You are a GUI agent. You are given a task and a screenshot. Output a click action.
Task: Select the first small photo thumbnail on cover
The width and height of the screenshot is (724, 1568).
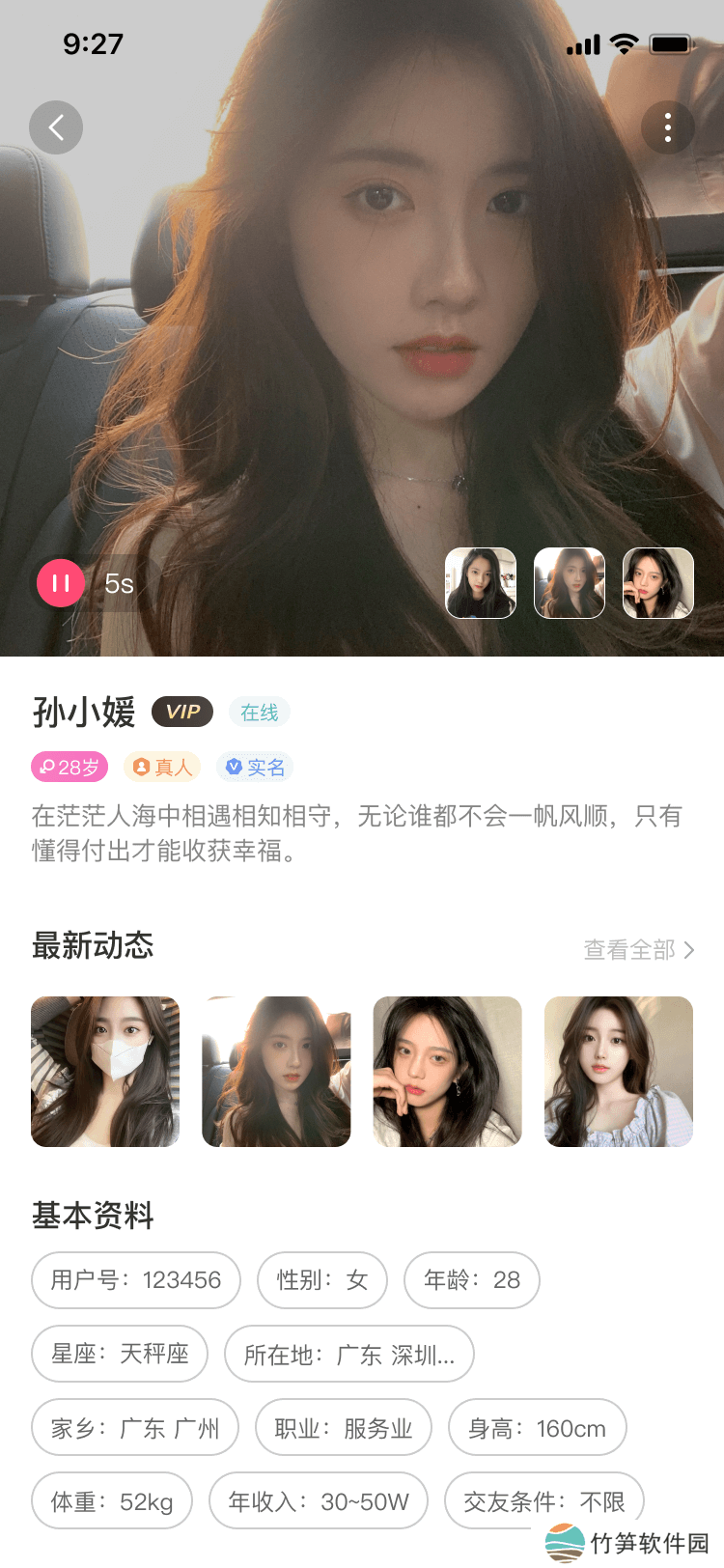(481, 583)
